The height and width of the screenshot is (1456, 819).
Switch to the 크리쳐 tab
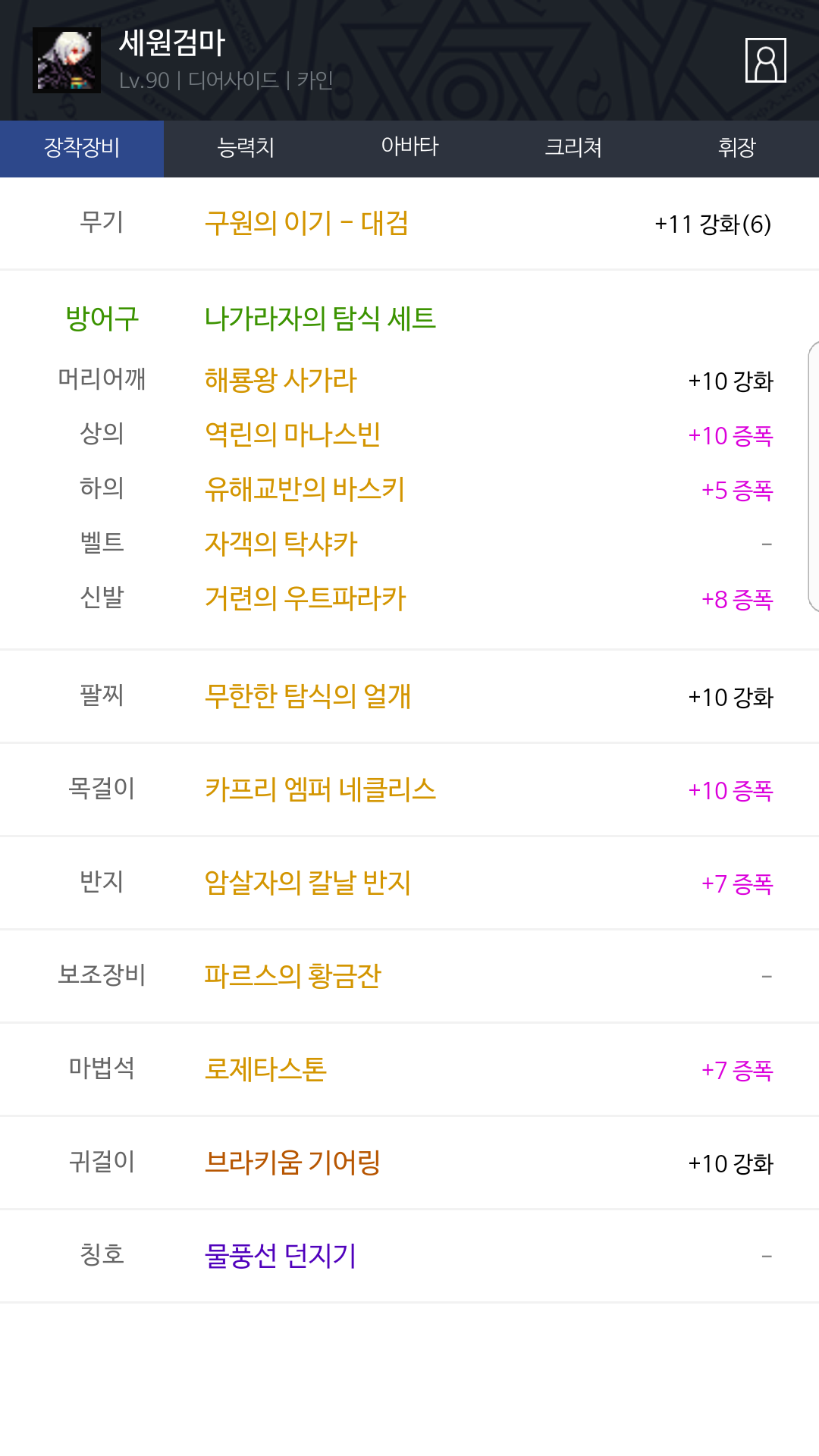point(573,149)
